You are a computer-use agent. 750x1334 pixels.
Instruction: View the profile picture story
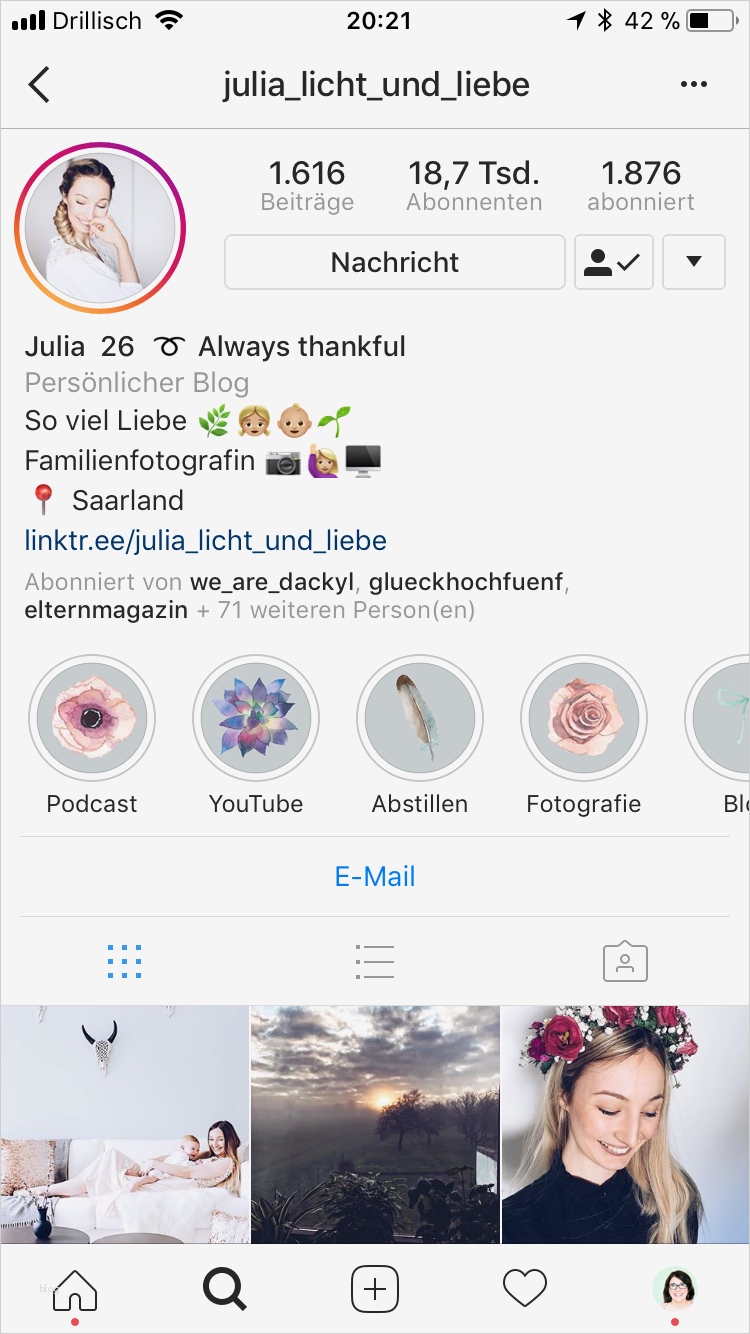100,229
